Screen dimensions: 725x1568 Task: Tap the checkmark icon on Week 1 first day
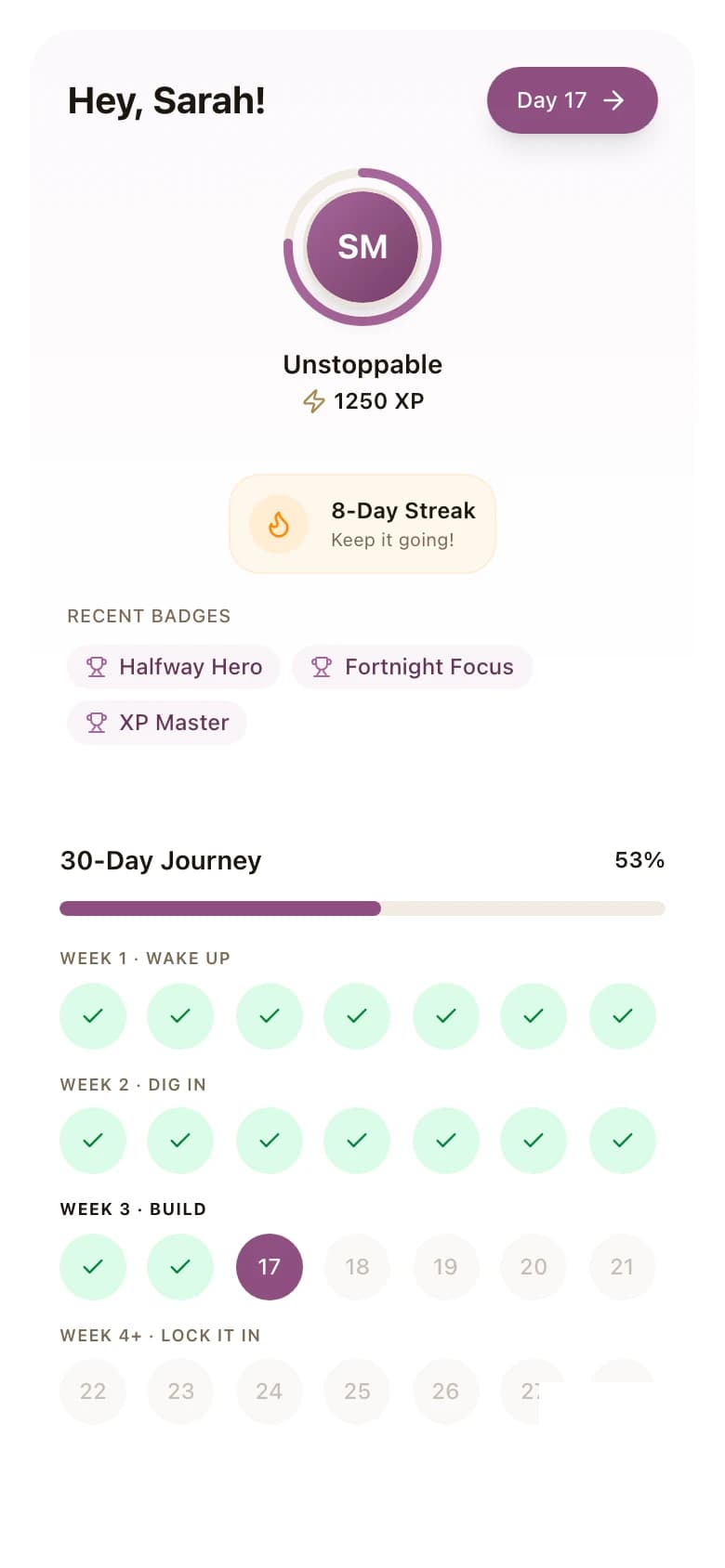(x=93, y=1016)
